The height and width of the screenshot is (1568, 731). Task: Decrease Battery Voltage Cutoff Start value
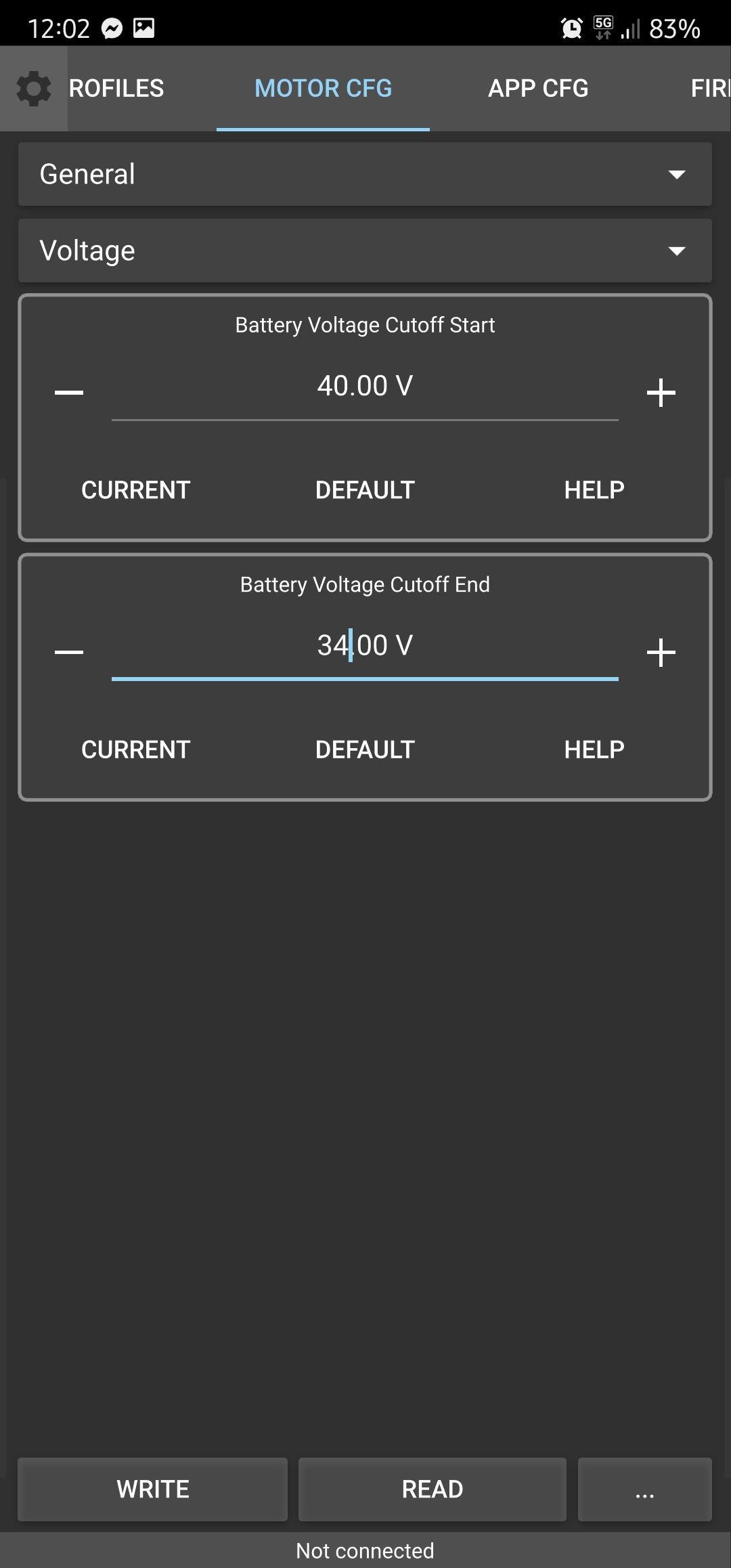click(69, 393)
